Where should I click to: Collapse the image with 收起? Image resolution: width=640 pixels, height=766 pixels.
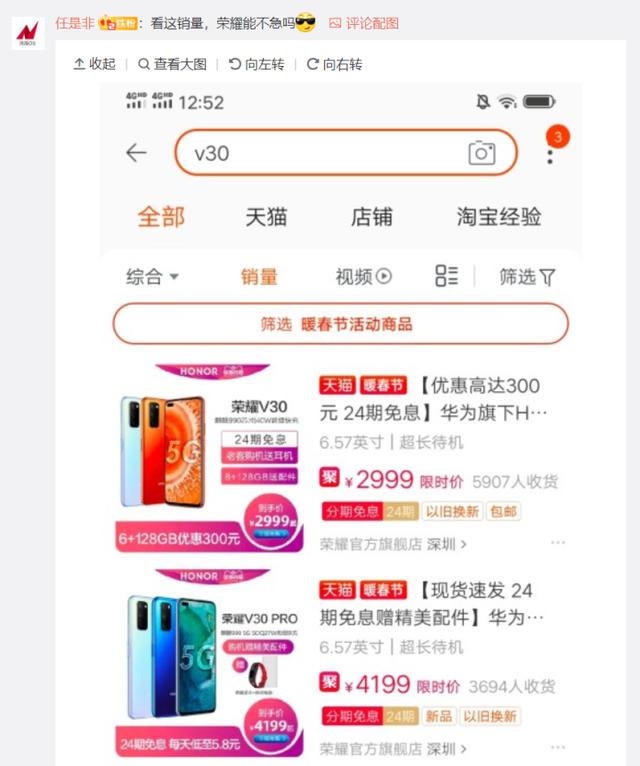coord(95,64)
